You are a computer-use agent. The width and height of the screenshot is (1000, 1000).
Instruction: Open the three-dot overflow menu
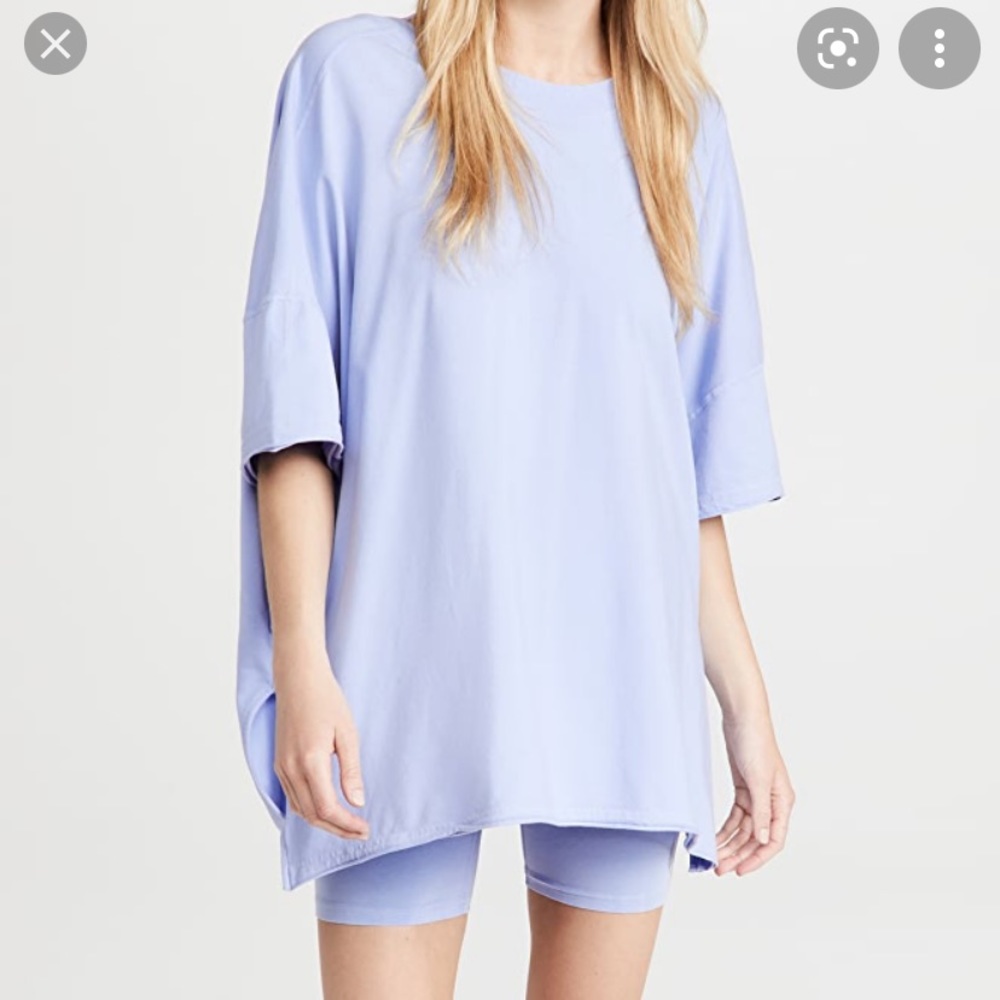[938, 48]
